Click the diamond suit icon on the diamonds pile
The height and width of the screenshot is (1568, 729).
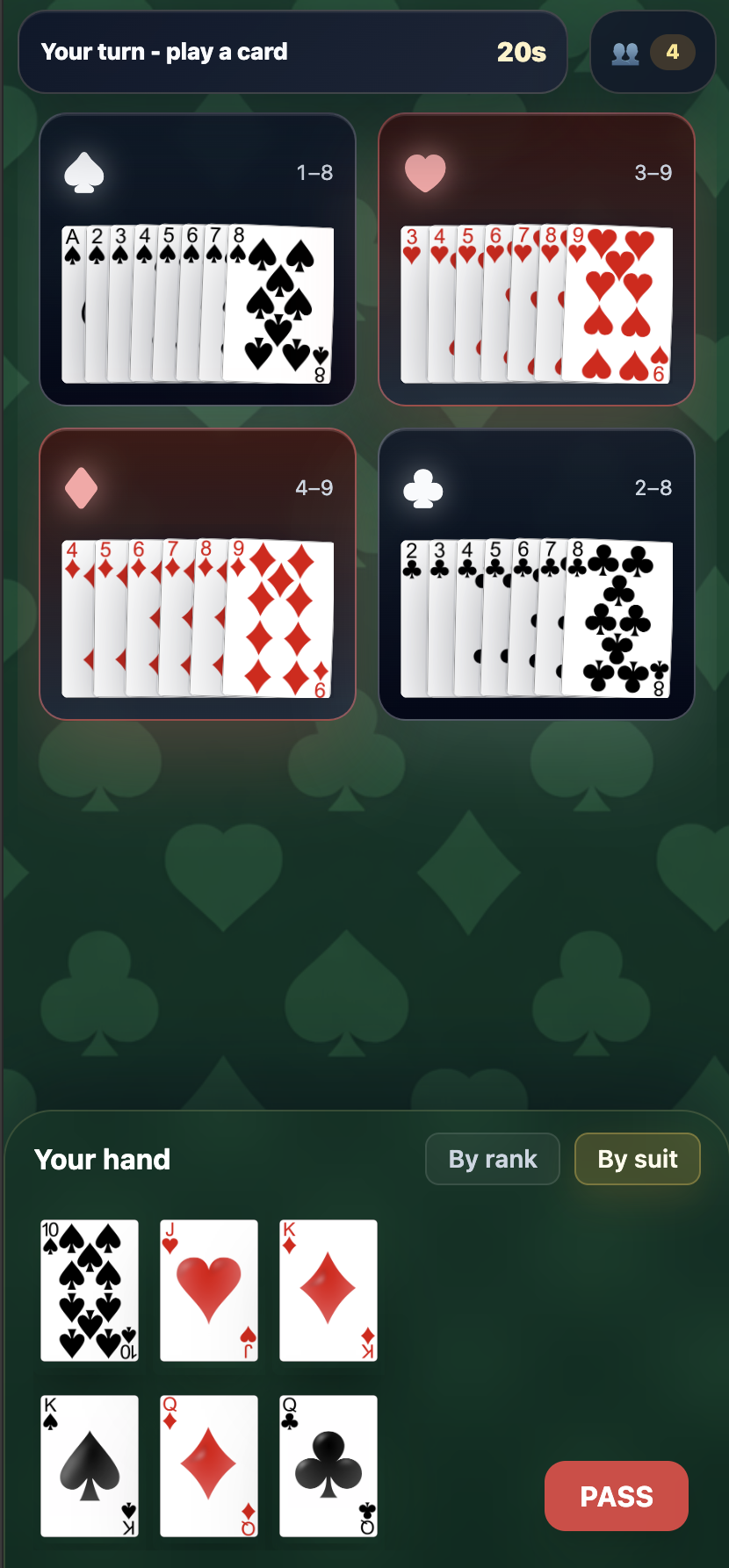click(x=82, y=488)
